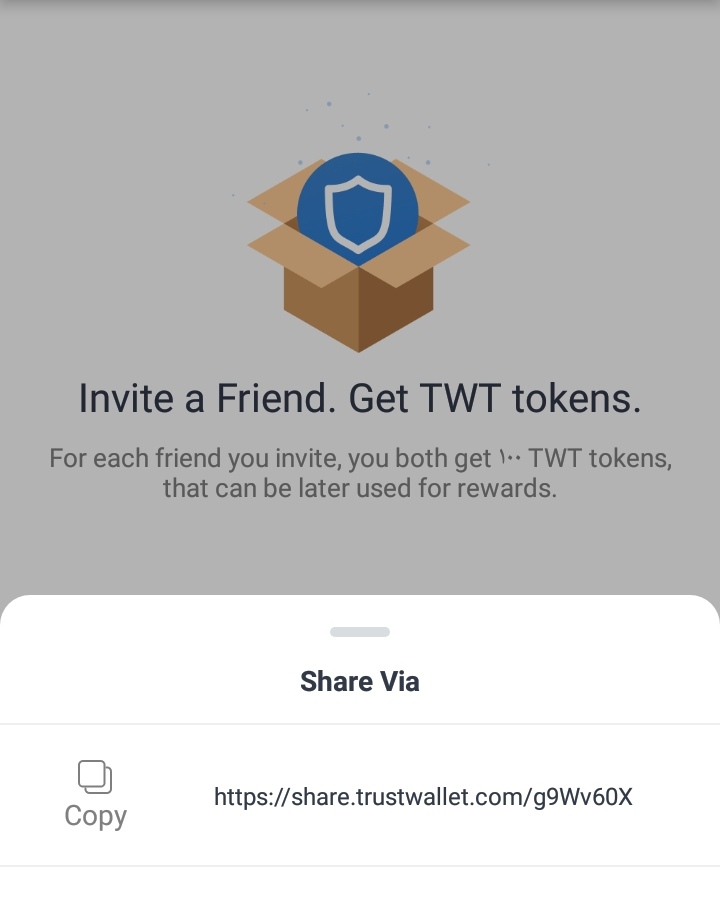The image size is (720, 907).
Task: Tap the divider line below Share Via
Action: point(360,718)
